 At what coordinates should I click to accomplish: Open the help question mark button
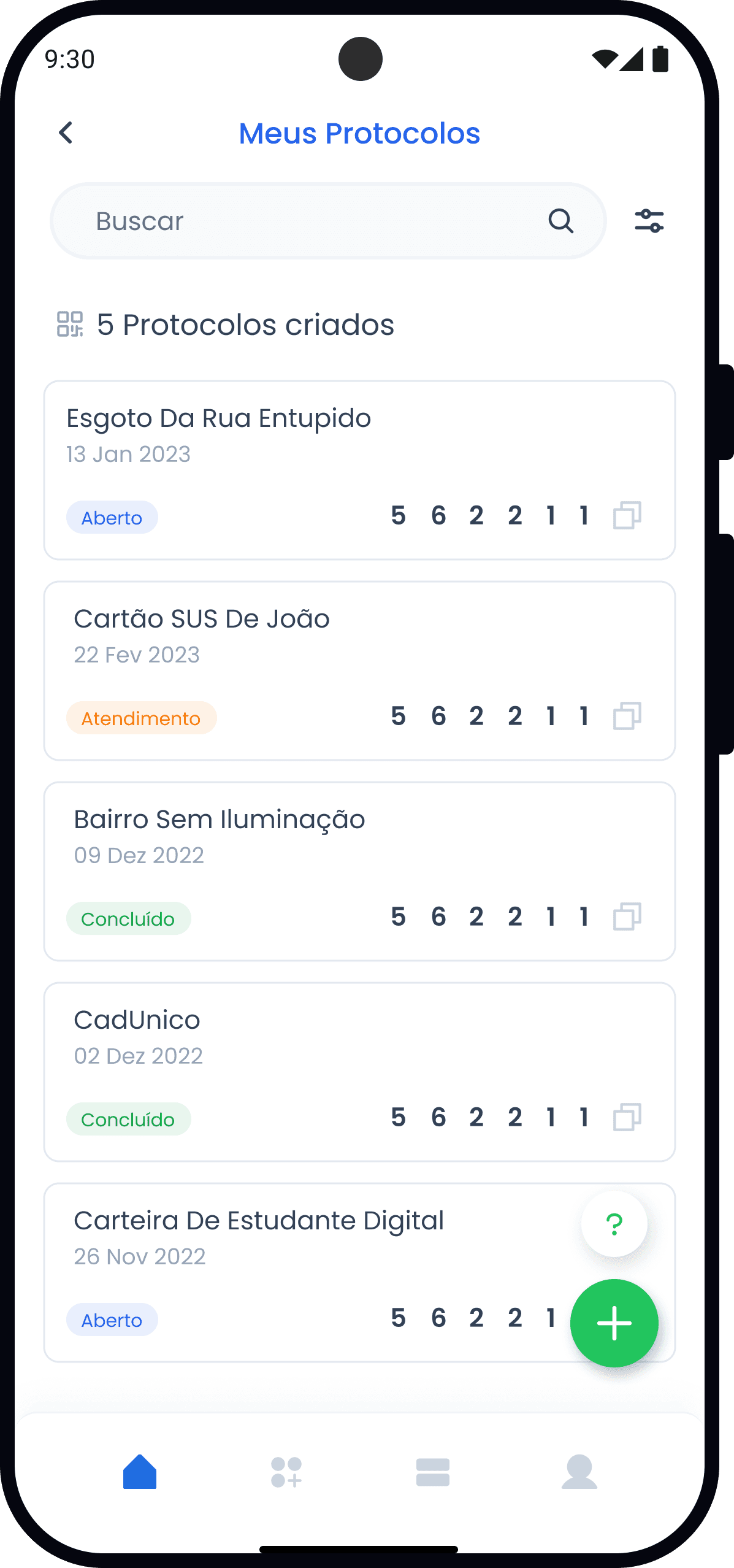tap(614, 1224)
